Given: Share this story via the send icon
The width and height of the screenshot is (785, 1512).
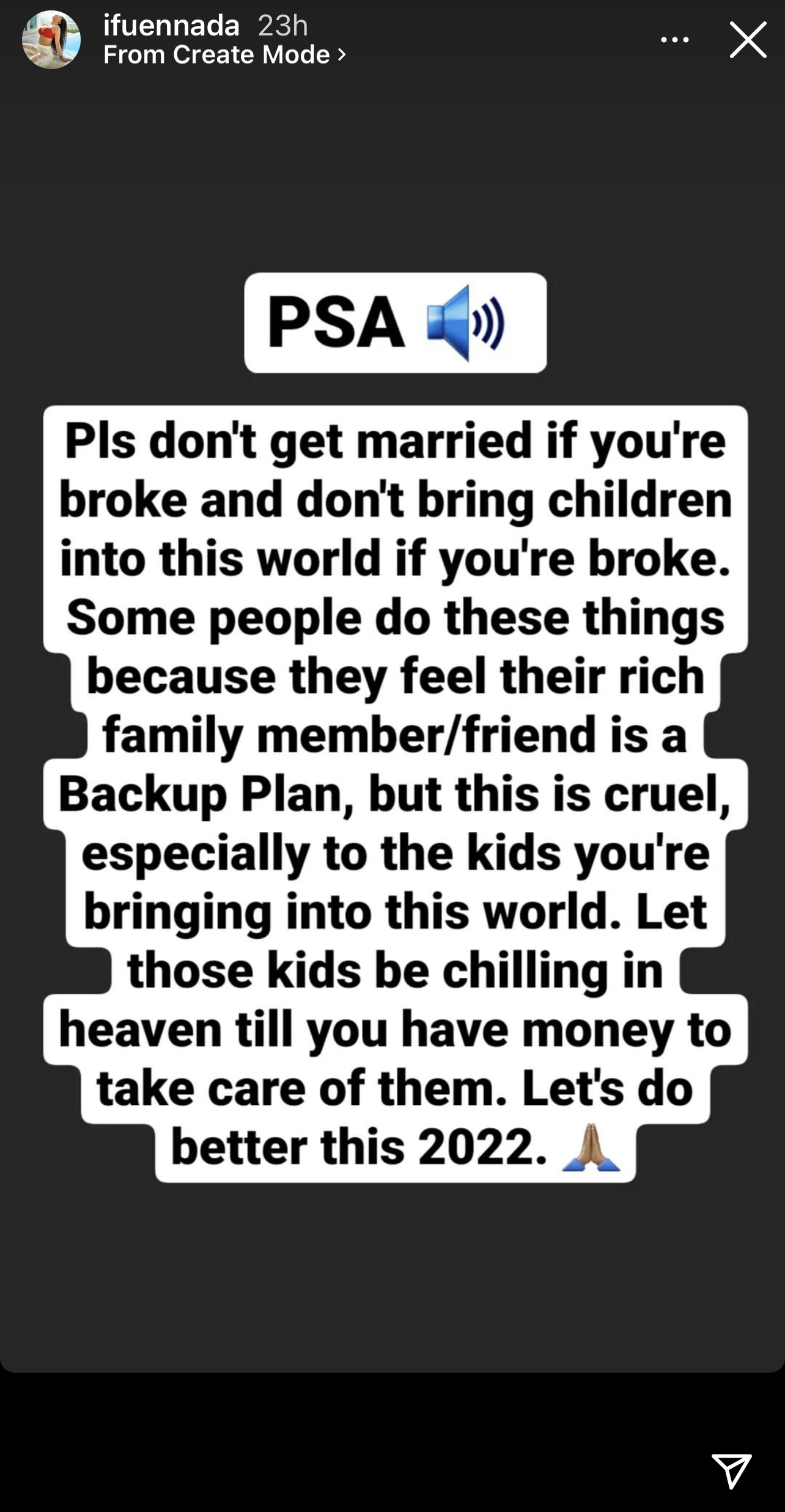Looking at the screenshot, I should pos(731,1471).
